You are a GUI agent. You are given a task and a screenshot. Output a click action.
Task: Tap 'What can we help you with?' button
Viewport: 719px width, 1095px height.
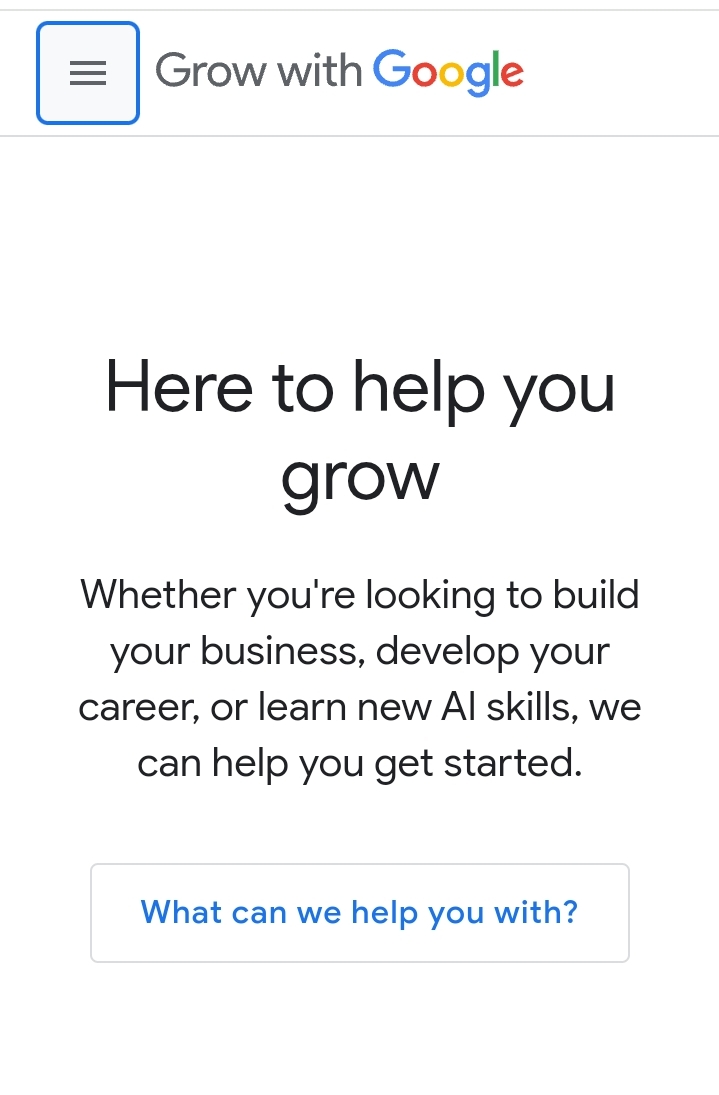(360, 912)
